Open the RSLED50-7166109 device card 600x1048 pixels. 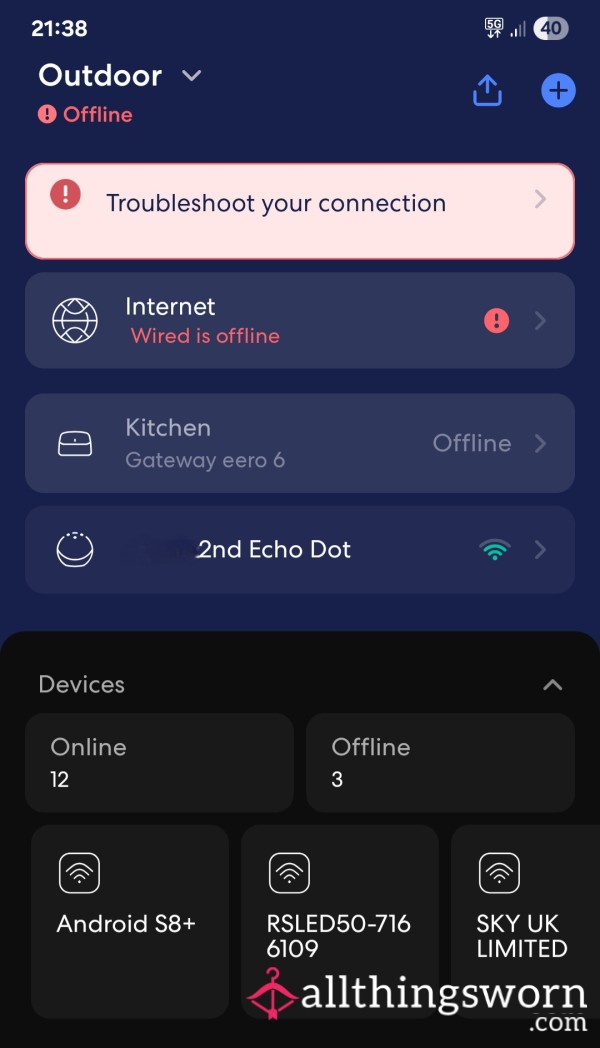[340, 921]
